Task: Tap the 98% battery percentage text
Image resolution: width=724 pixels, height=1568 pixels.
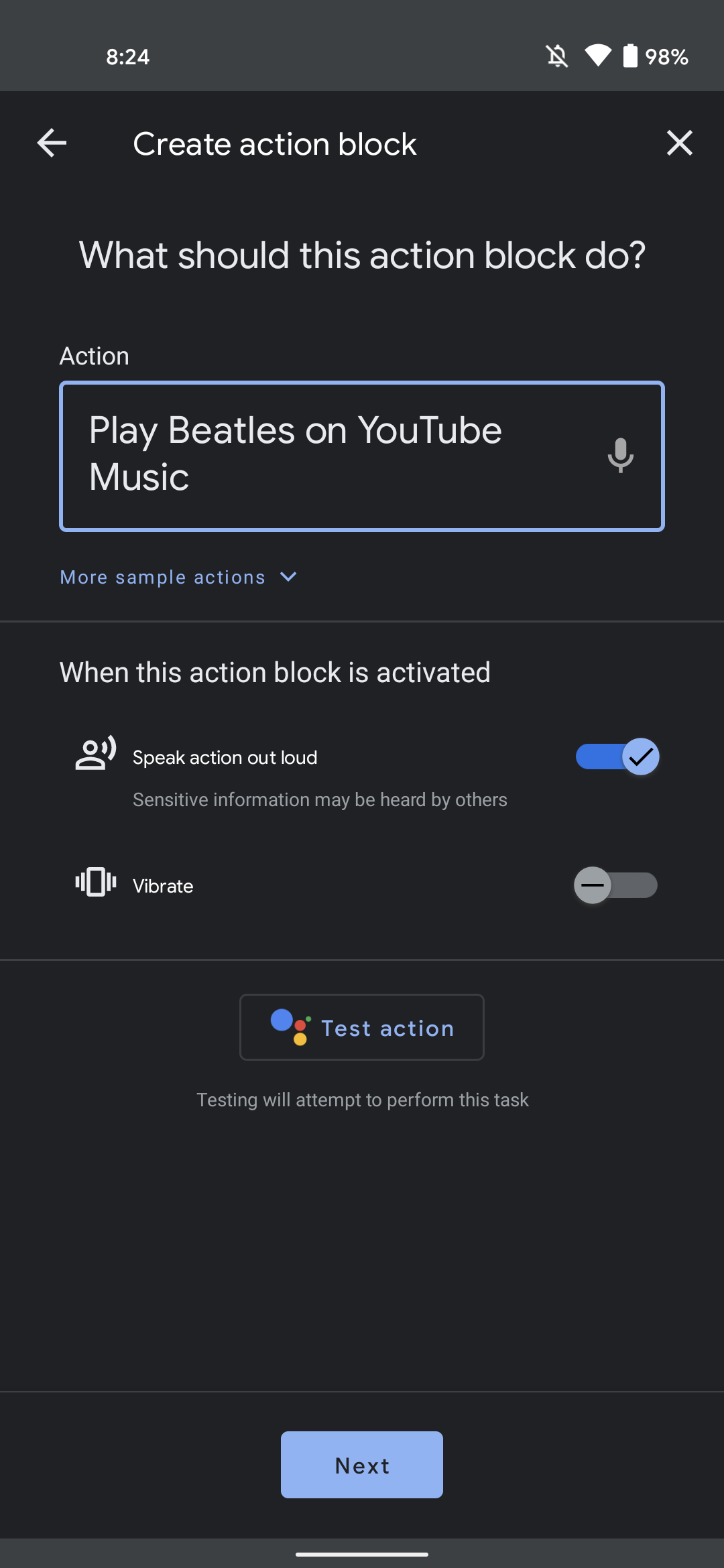Action: (x=666, y=57)
